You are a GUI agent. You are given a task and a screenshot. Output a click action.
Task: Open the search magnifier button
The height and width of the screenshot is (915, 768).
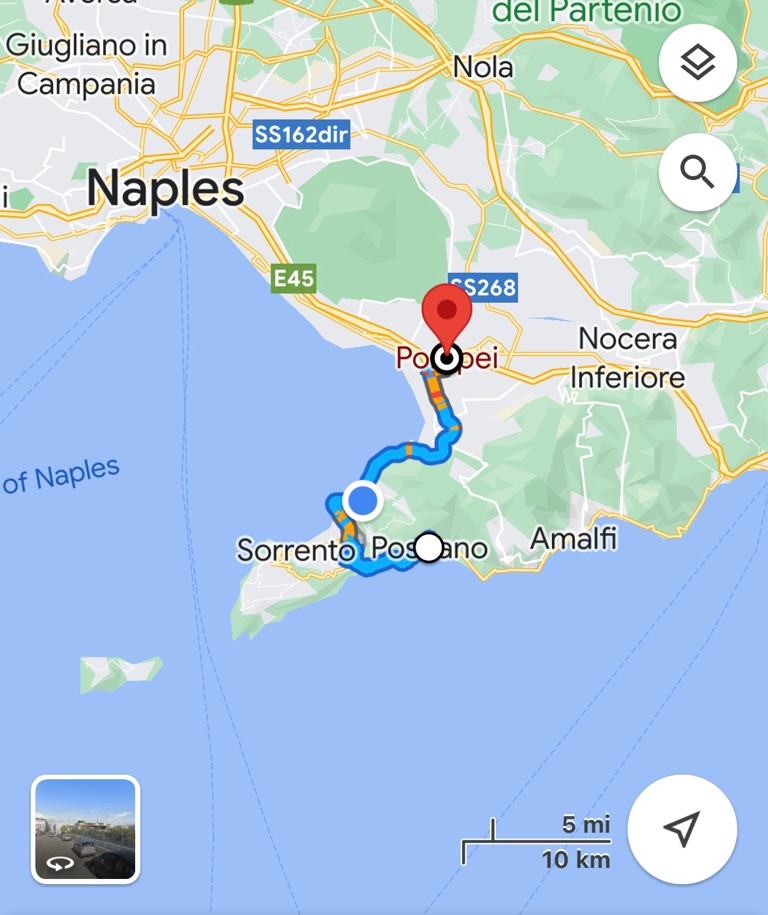pos(697,172)
